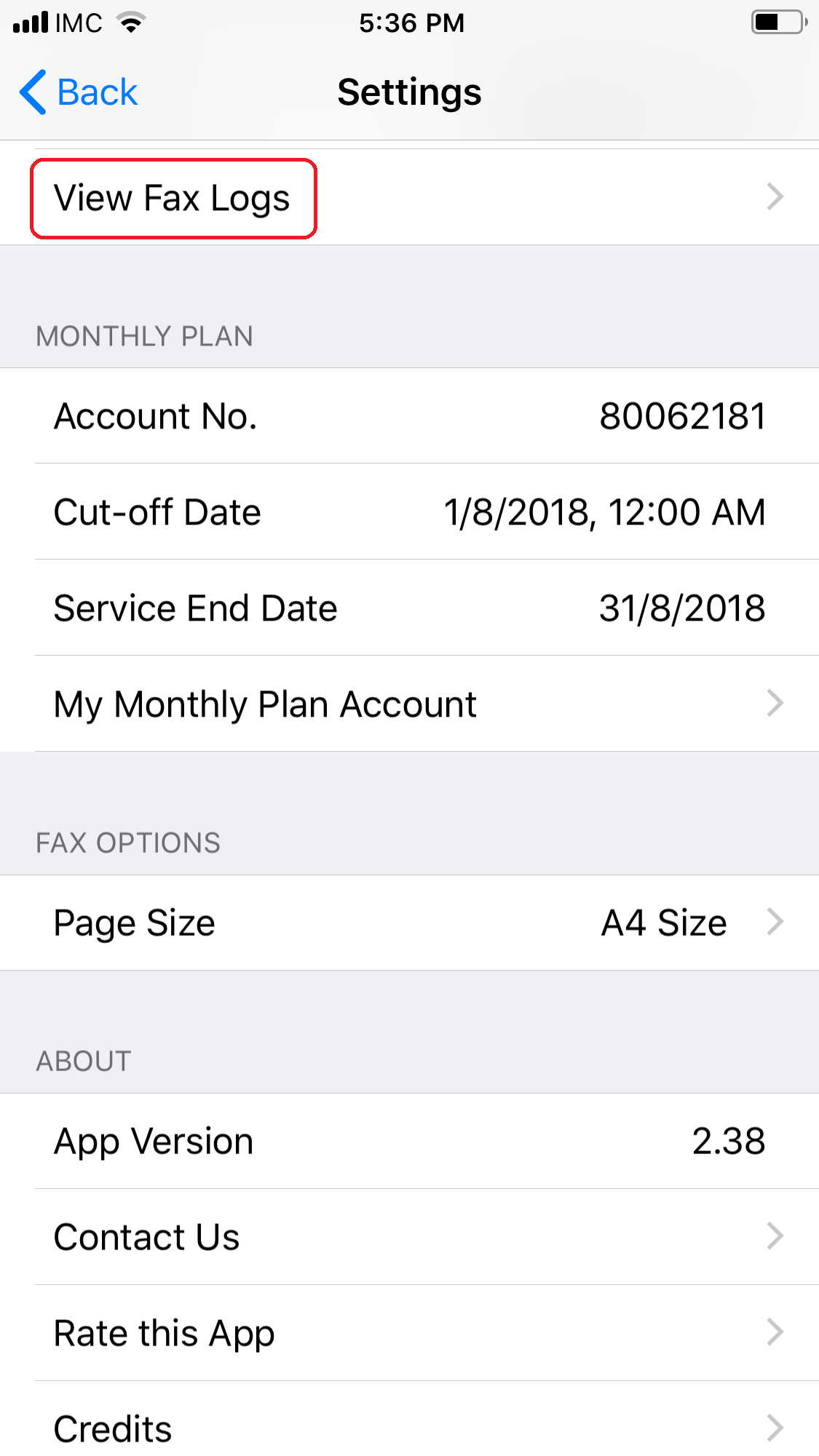Go back from Settings
This screenshot has width=819, height=1456.
[x=79, y=92]
